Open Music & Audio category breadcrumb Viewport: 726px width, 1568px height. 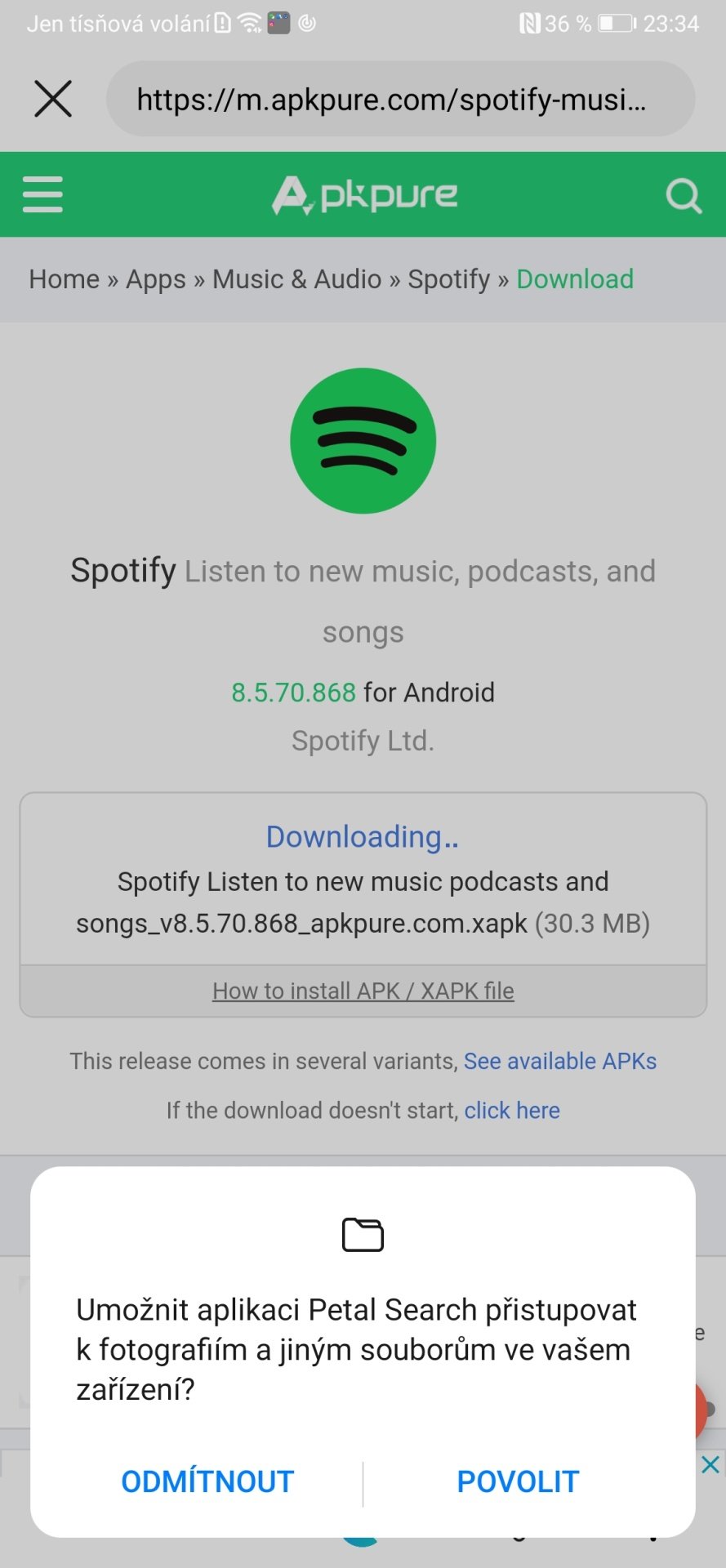point(296,279)
